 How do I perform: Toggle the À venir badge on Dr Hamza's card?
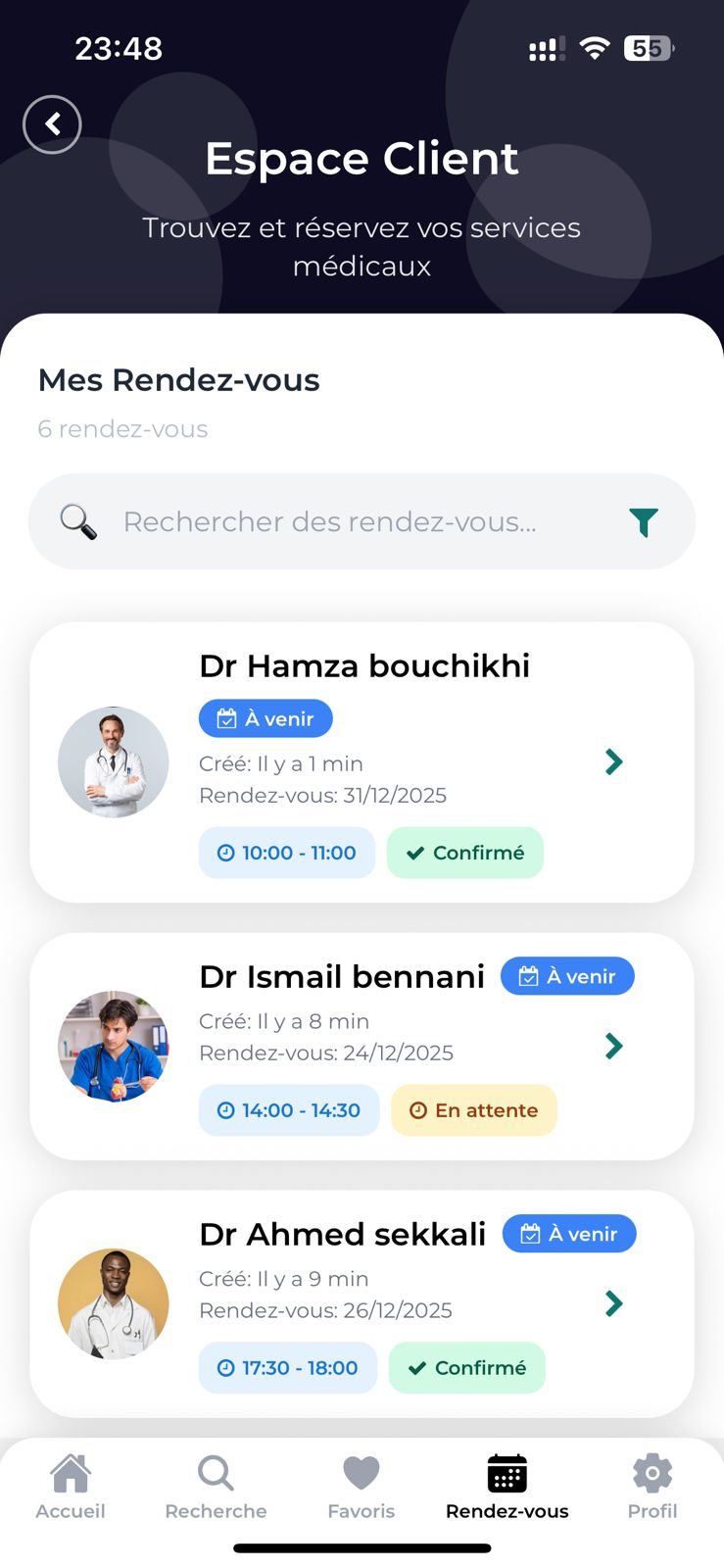[265, 718]
